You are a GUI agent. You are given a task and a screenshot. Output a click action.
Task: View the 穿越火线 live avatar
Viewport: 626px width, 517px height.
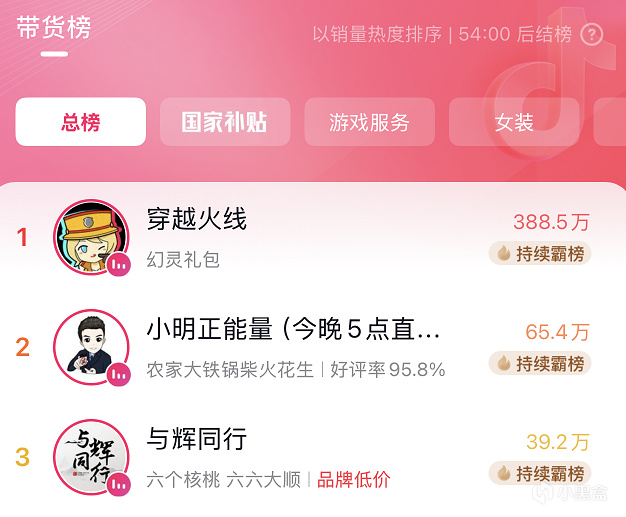click(91, 238)
